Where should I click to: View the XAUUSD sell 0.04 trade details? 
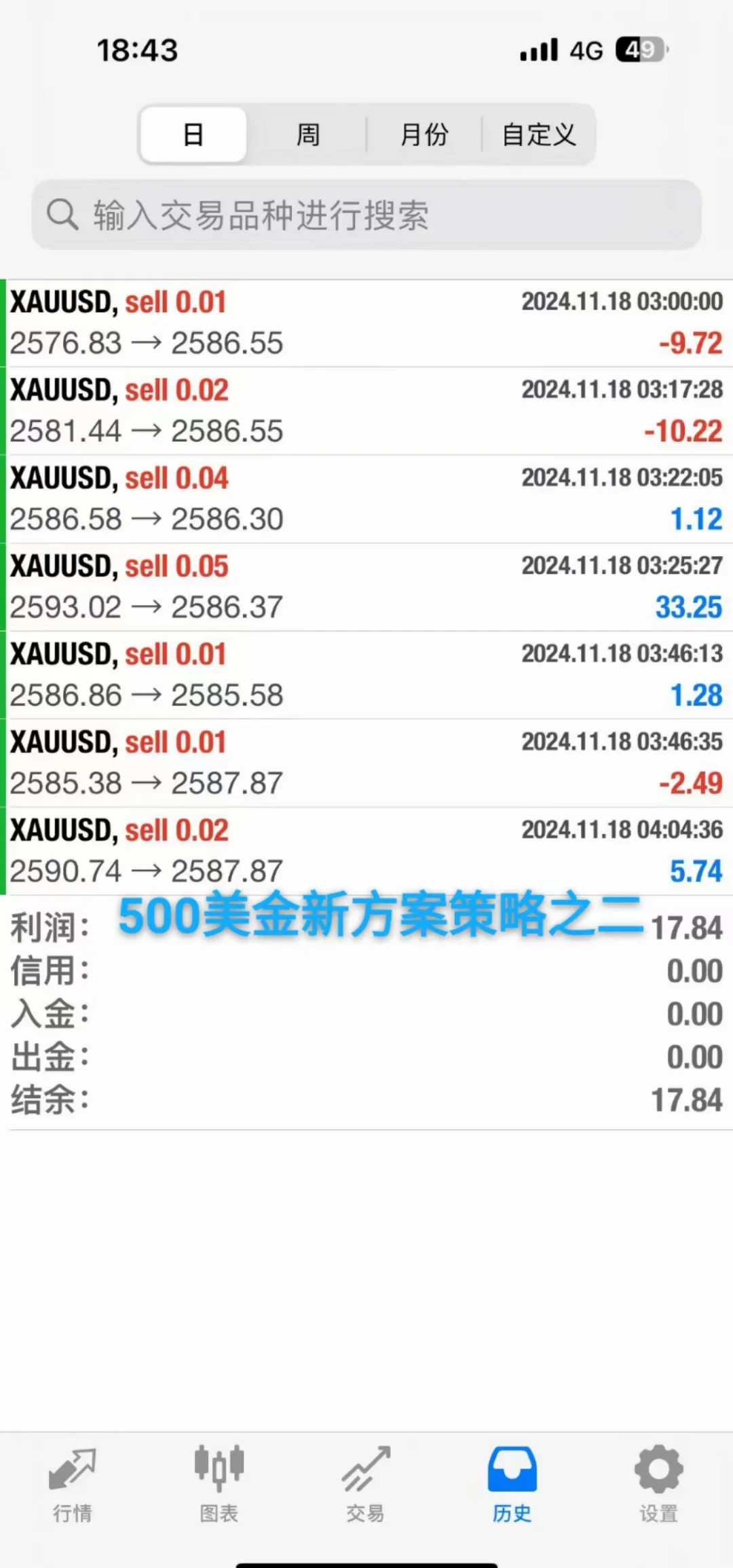click(366, 499)
